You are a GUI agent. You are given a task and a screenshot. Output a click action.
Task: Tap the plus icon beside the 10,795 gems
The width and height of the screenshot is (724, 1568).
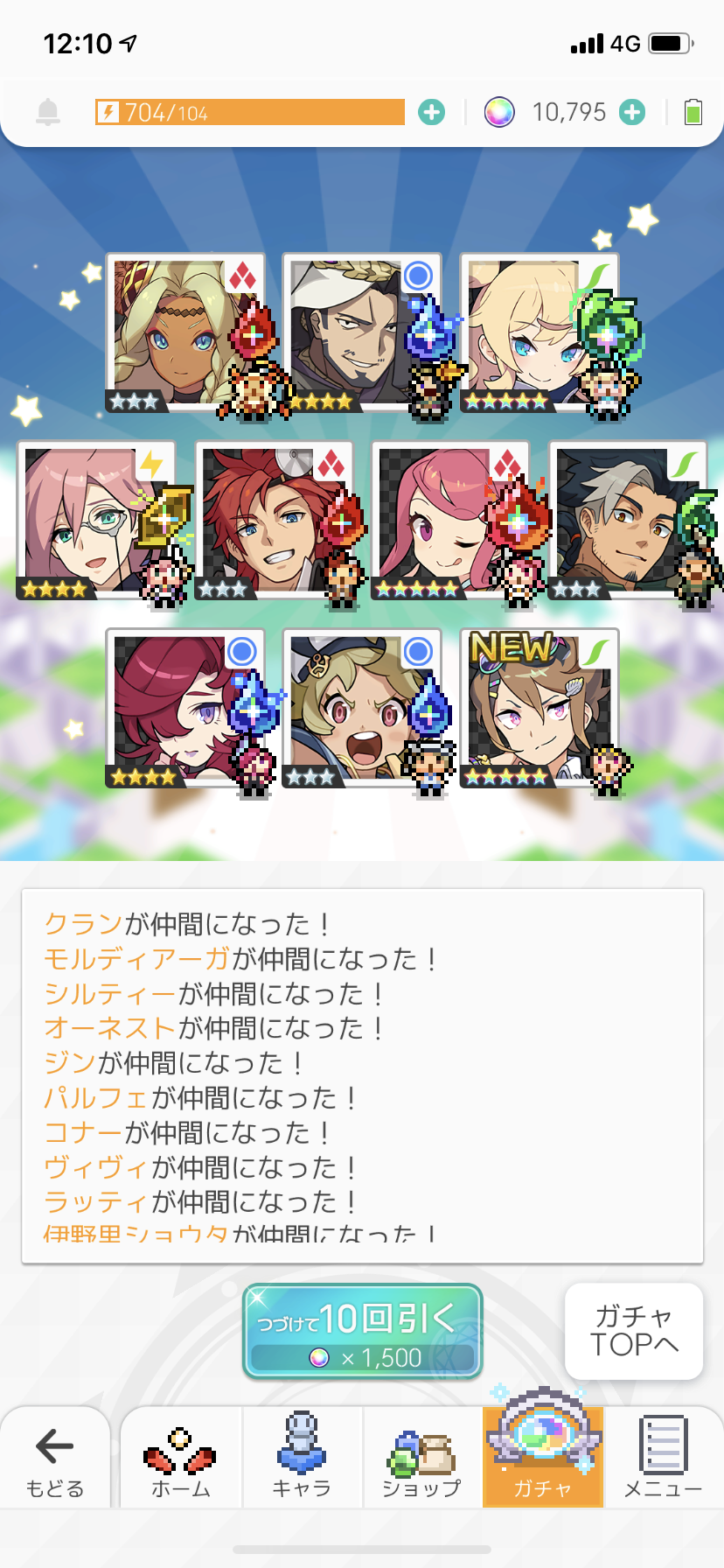click(632, 112)
